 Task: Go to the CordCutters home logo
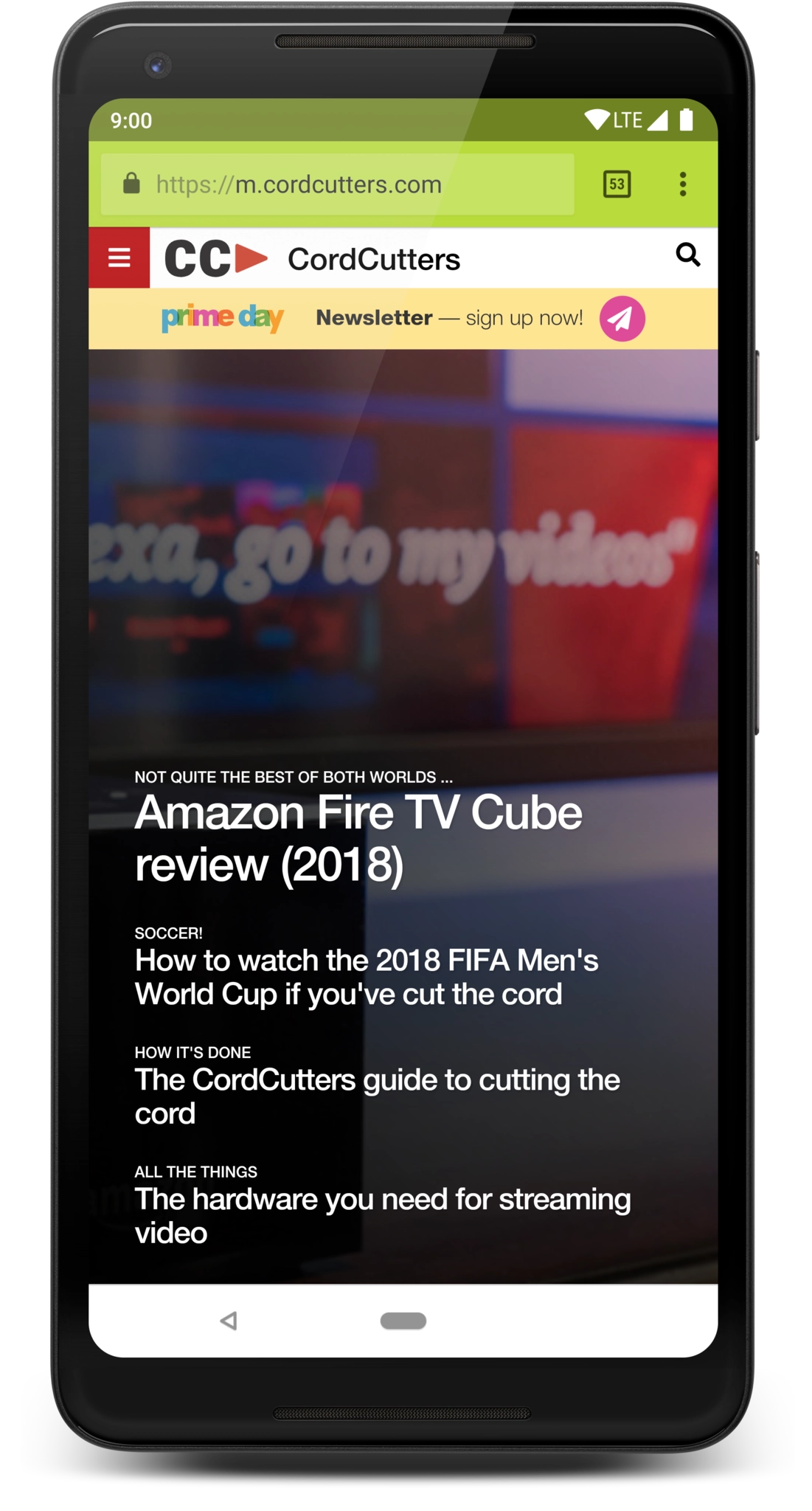click(x=312, y=259)
